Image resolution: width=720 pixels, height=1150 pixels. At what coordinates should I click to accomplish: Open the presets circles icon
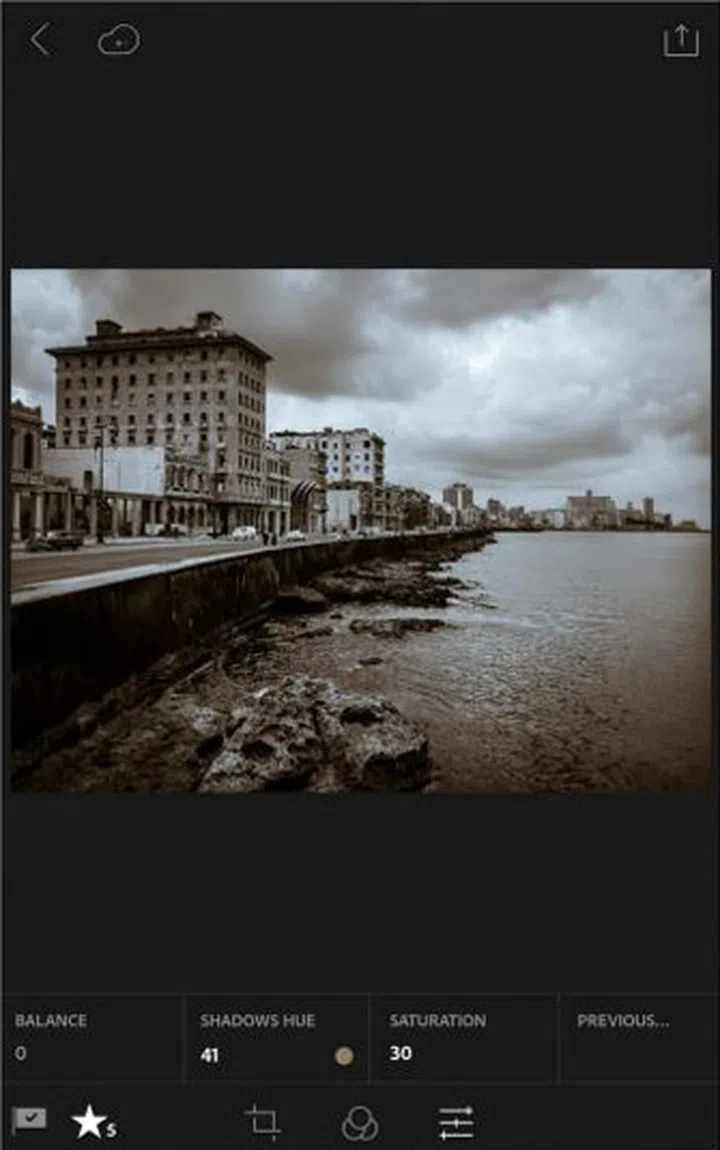tap(360, 1123)
